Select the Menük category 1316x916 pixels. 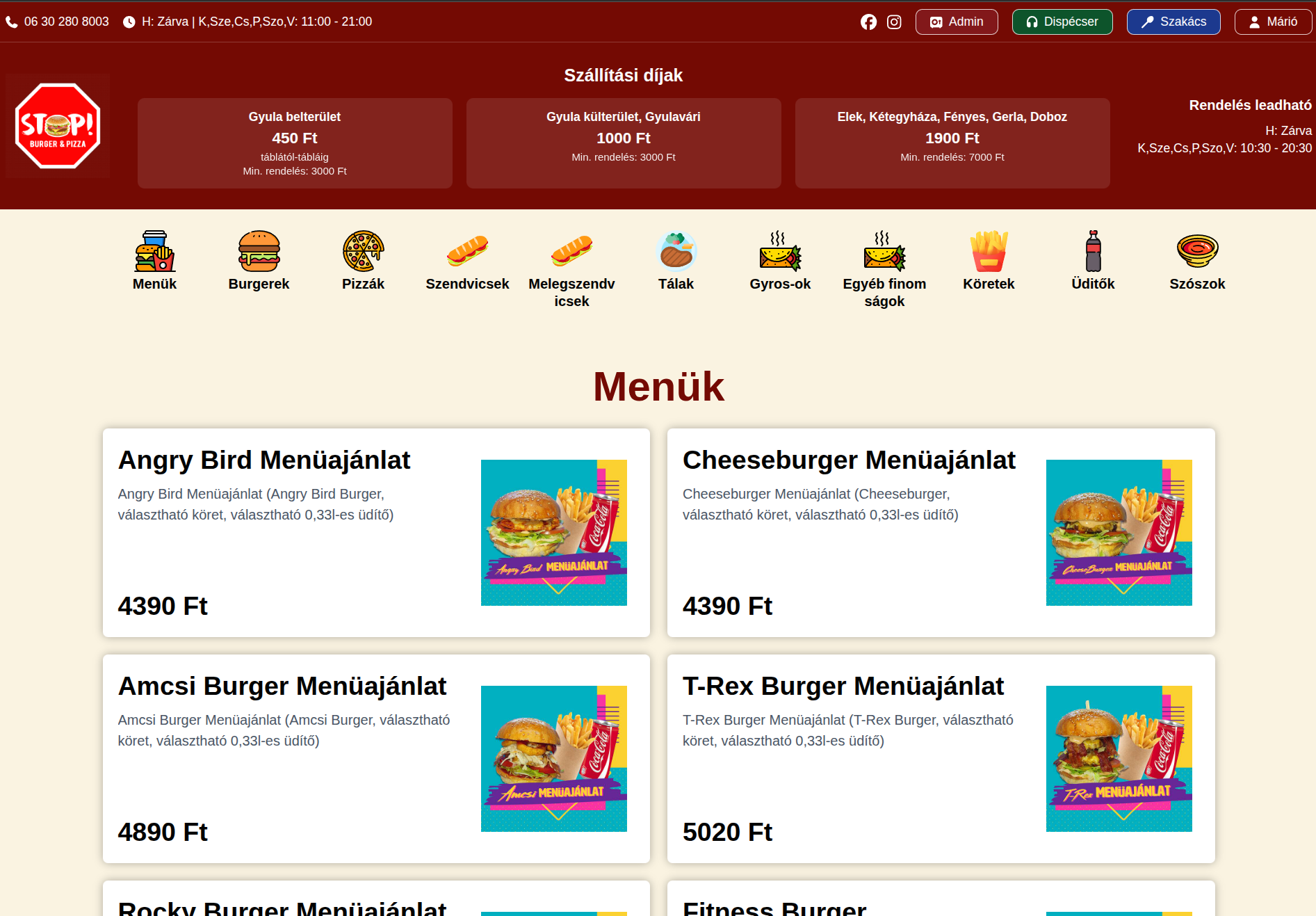[x=154, y=261]
